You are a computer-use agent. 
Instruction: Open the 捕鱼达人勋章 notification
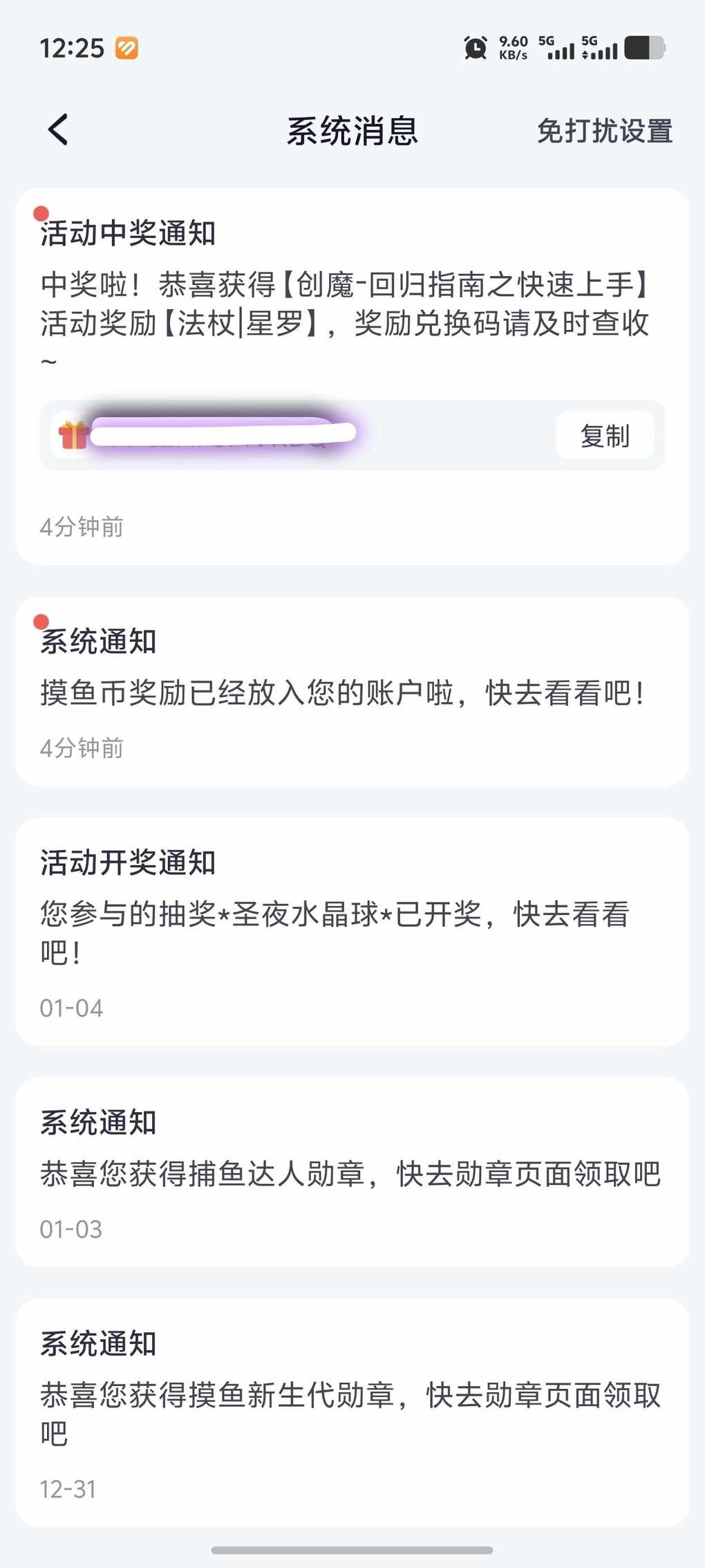point(346,1172)
